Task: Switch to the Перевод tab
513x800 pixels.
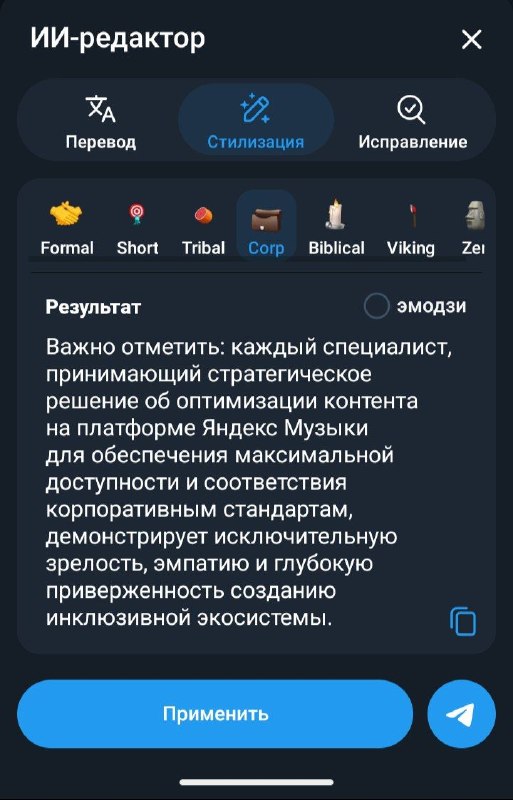Action: pyautogui.click(x=101, y=122)
